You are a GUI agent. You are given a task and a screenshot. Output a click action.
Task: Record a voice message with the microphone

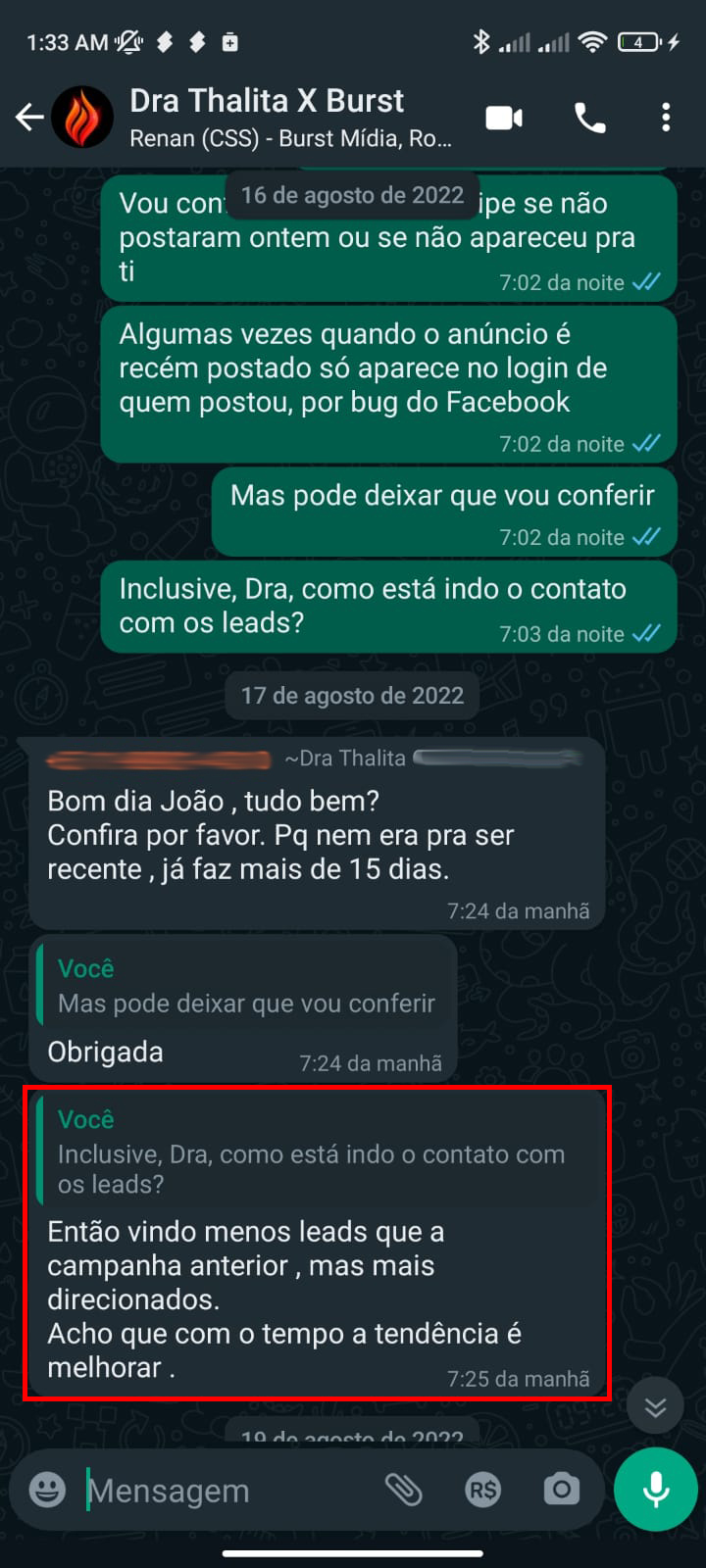point(655,1489)
